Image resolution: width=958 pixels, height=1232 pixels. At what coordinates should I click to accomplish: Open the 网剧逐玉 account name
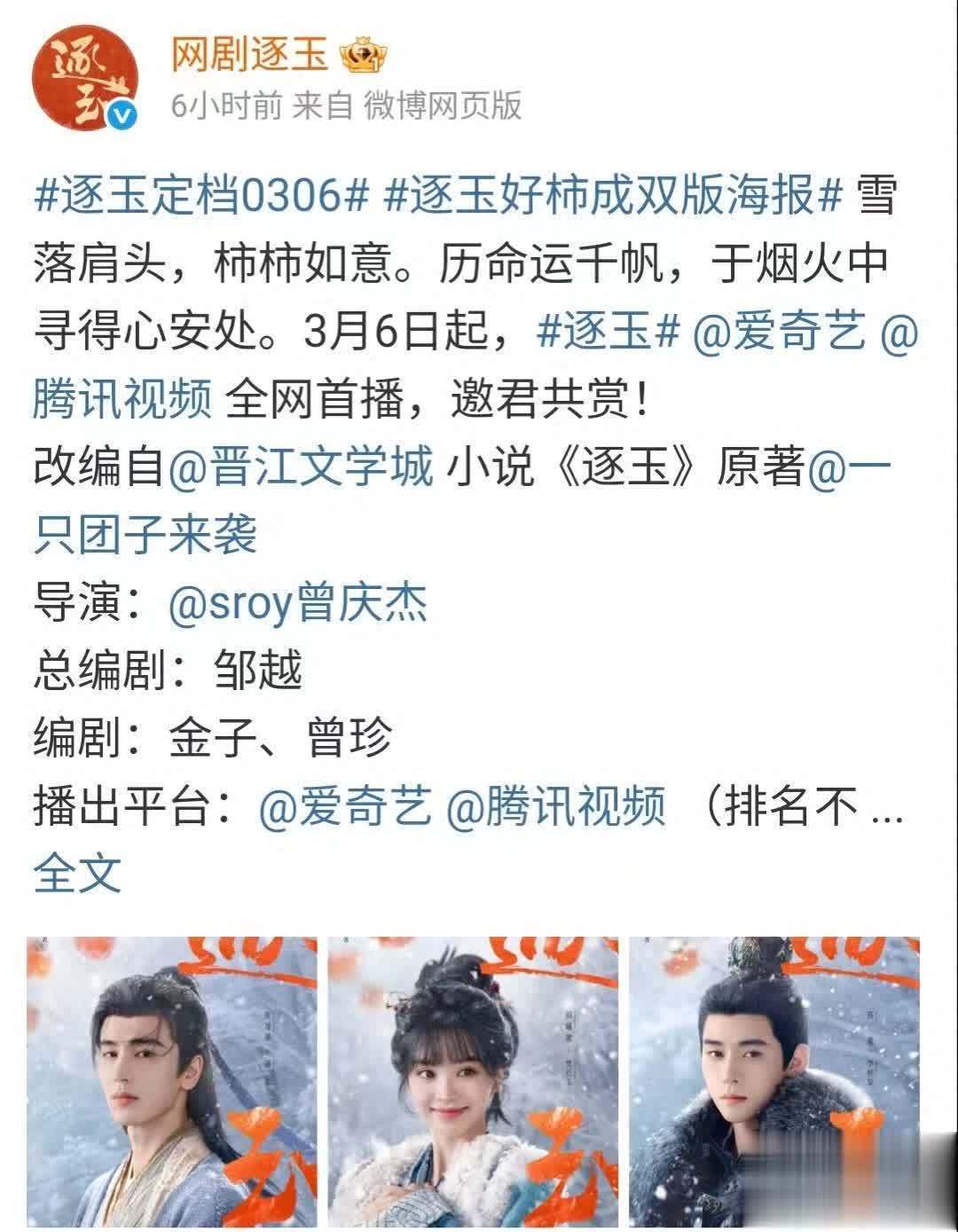coord(249,57)
